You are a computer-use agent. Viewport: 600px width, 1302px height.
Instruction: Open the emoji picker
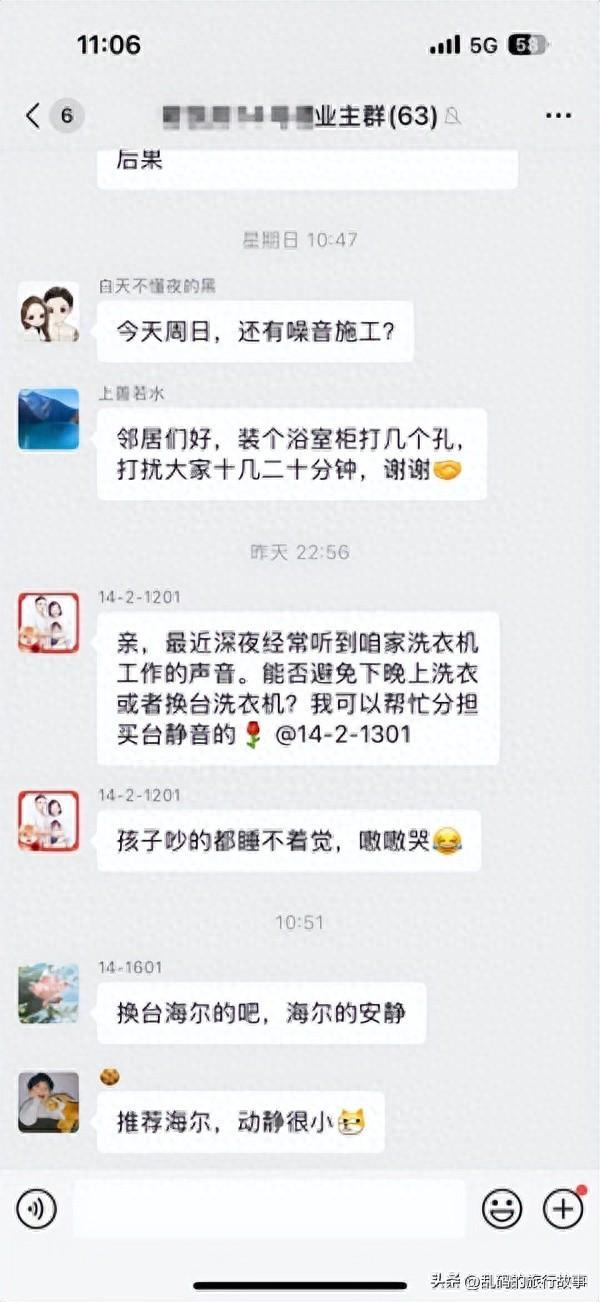pos(502,1210)
